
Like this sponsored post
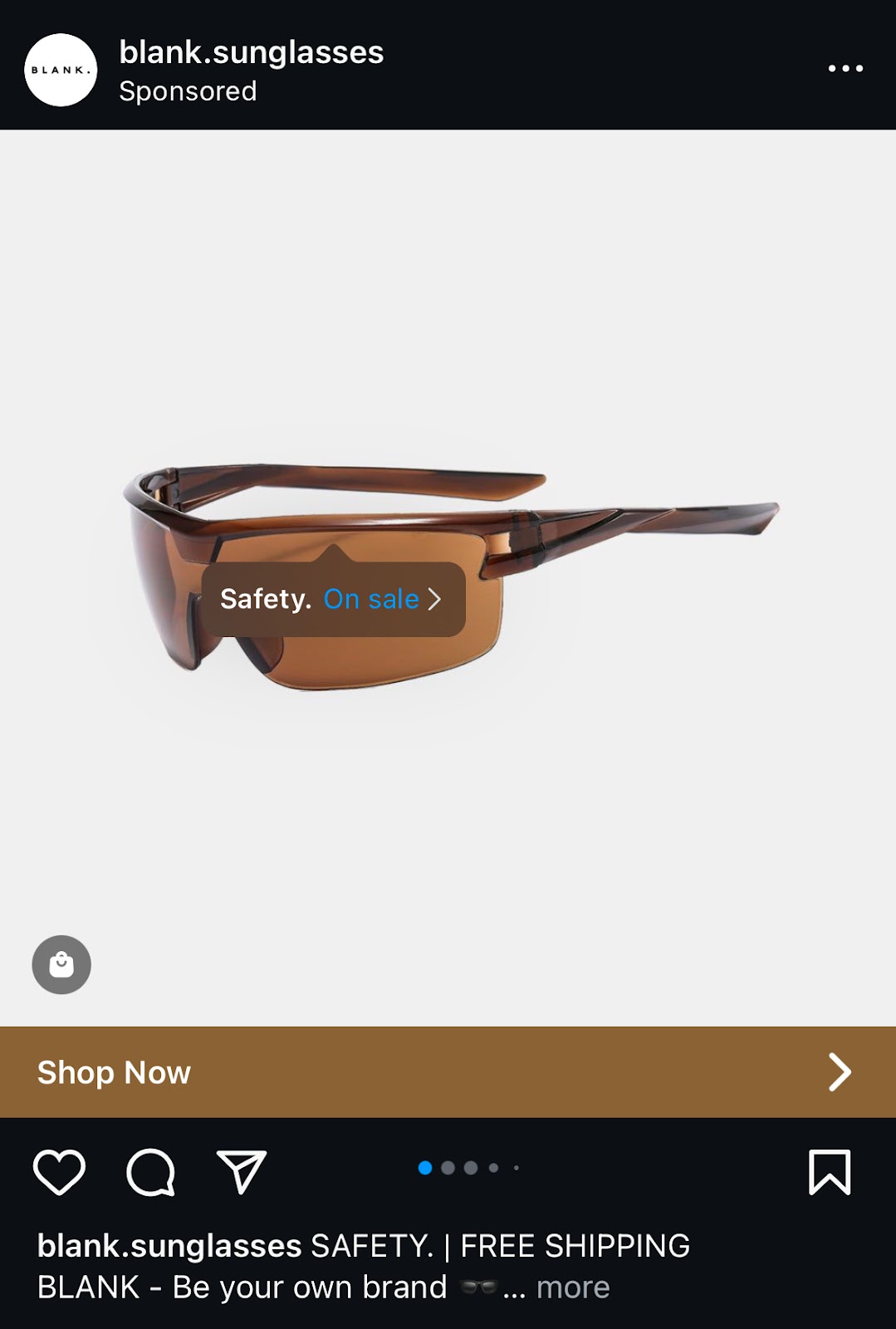59,1172
